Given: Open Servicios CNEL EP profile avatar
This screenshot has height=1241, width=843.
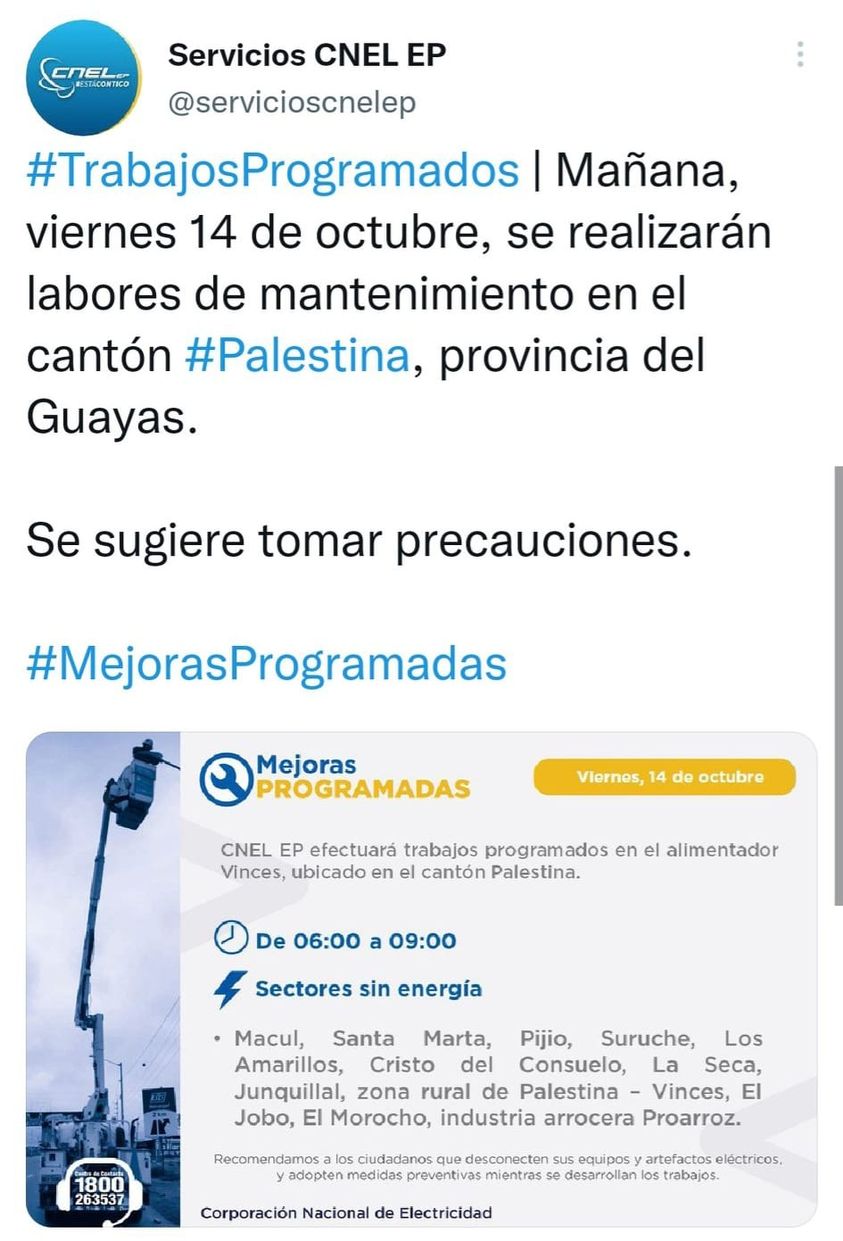Looking at the screenshot, I should (x=85, y=78).
